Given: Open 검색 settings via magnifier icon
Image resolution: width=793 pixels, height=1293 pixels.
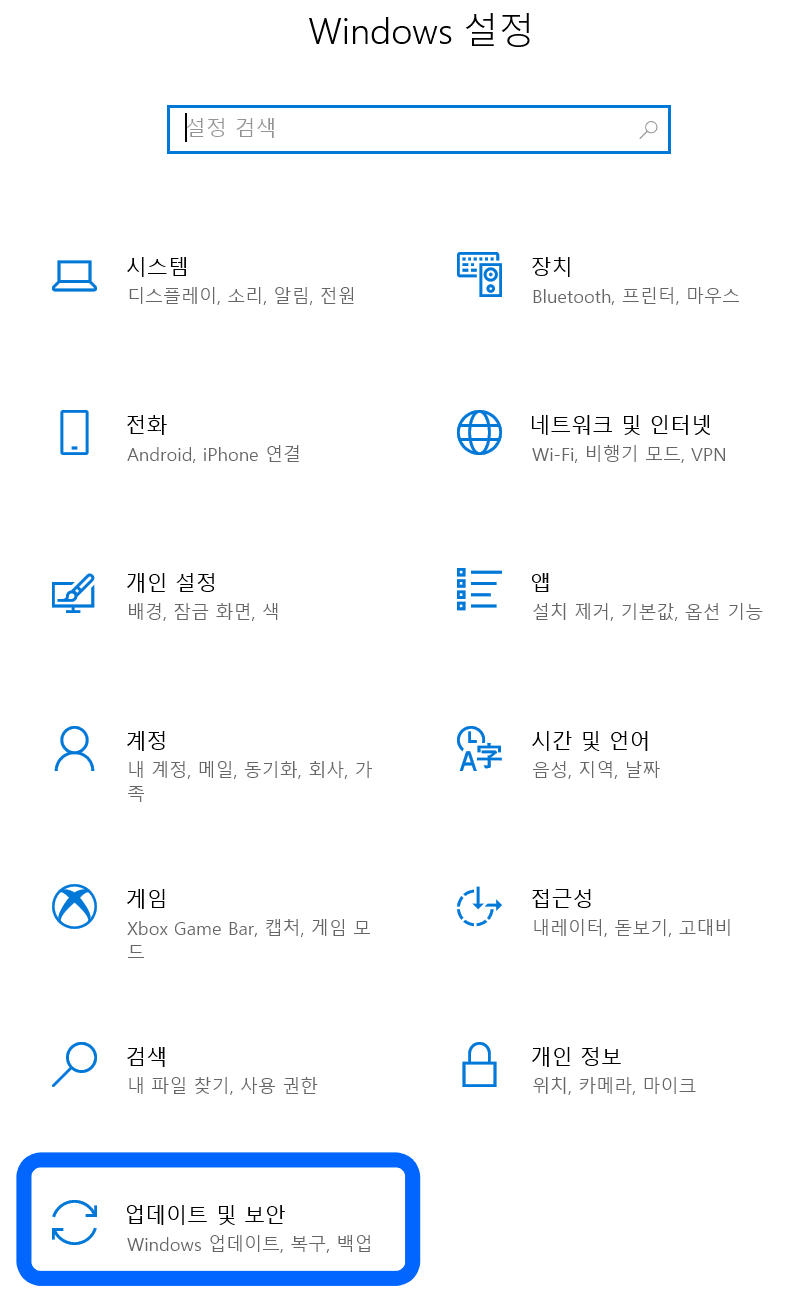Looking at the screenshot, I should click(74, 1063).
